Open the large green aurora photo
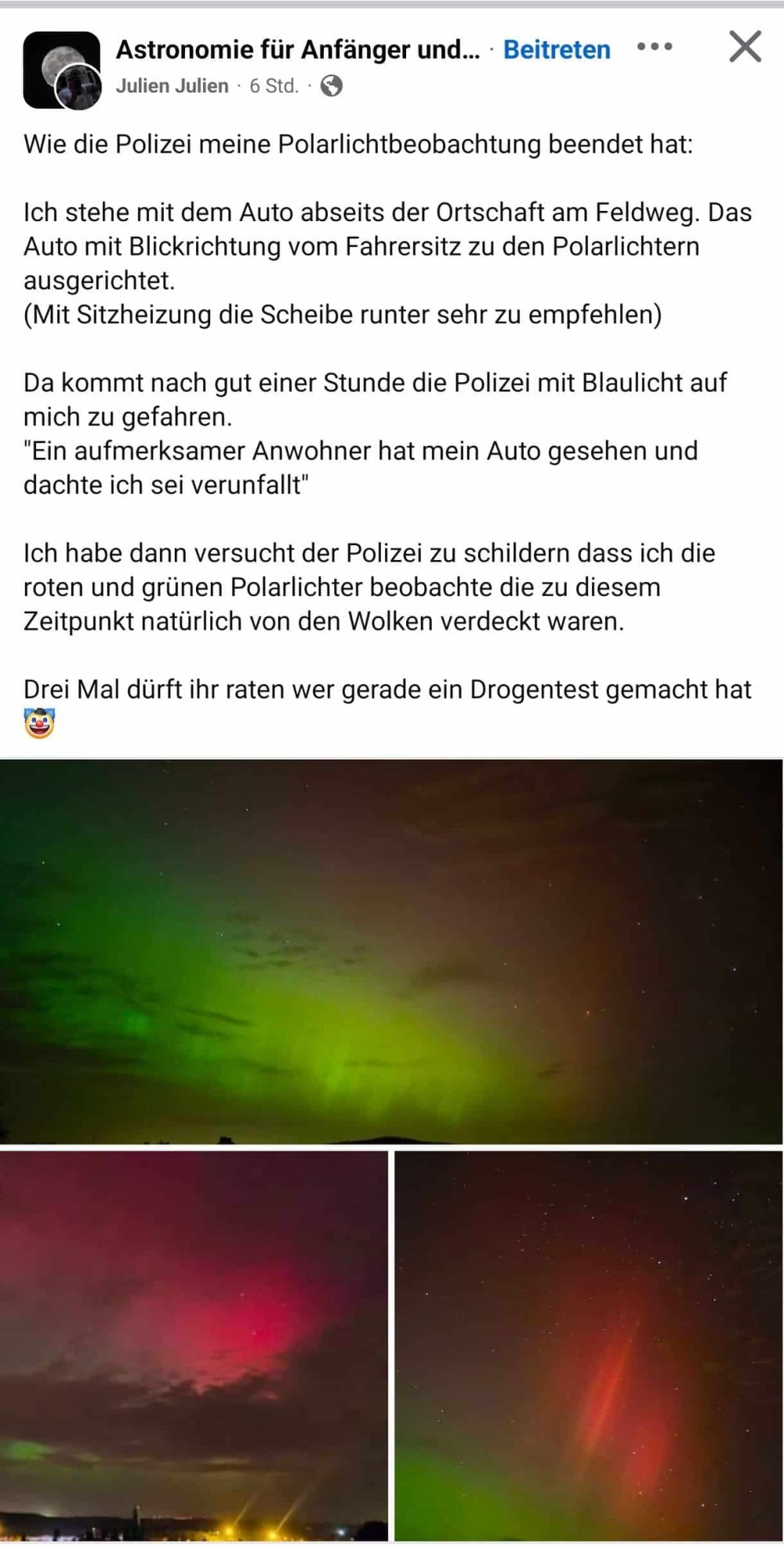 [391, 951]
